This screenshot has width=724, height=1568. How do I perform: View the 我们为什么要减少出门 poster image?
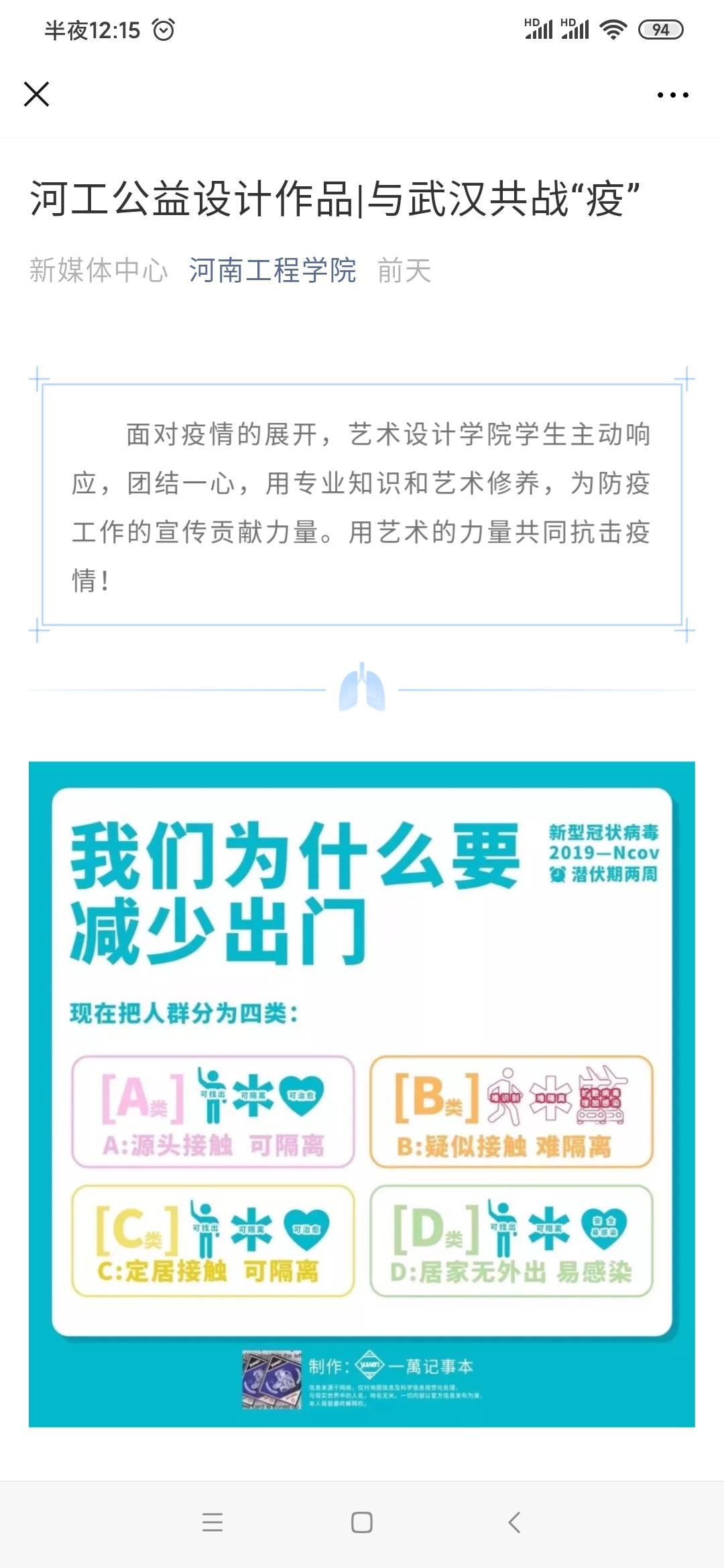tap(362, 1094)
